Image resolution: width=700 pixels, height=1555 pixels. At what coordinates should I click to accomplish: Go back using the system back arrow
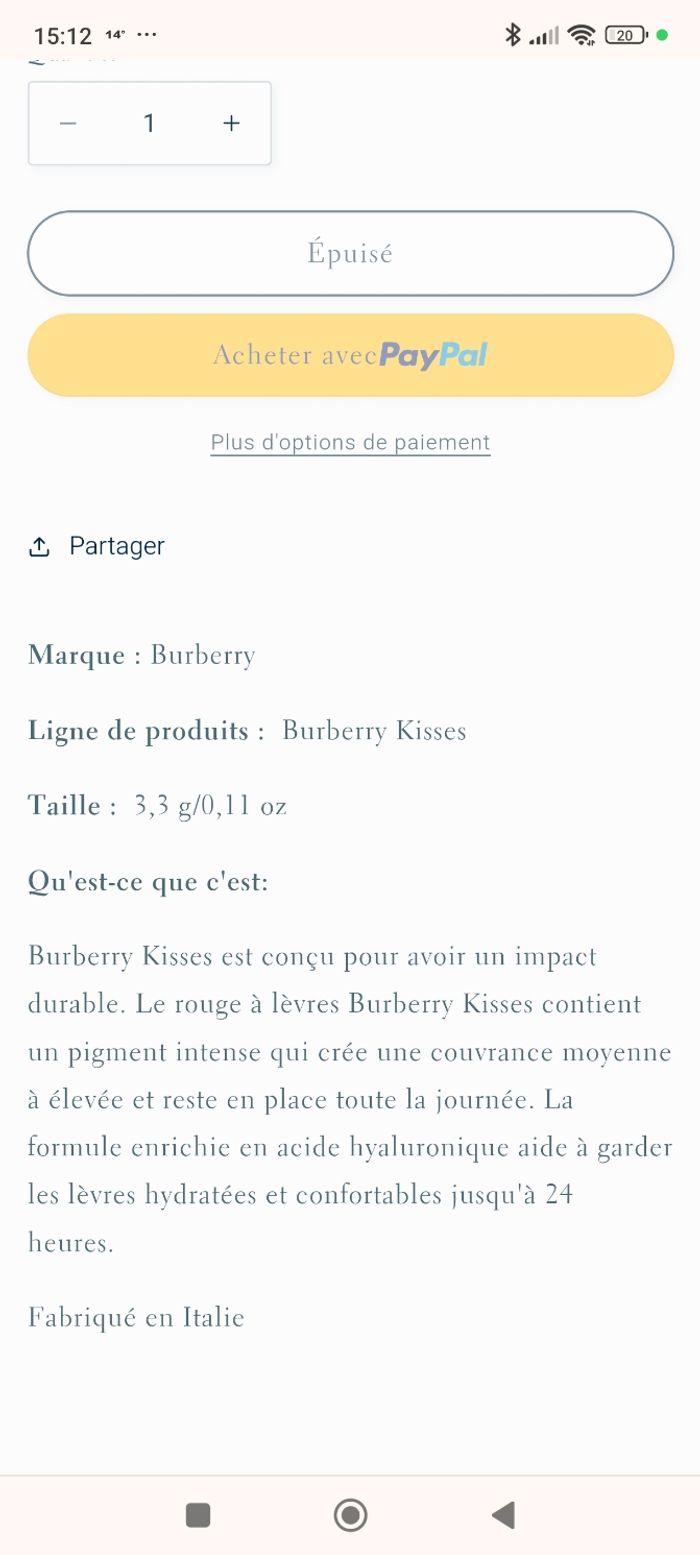click(503, 1515)
